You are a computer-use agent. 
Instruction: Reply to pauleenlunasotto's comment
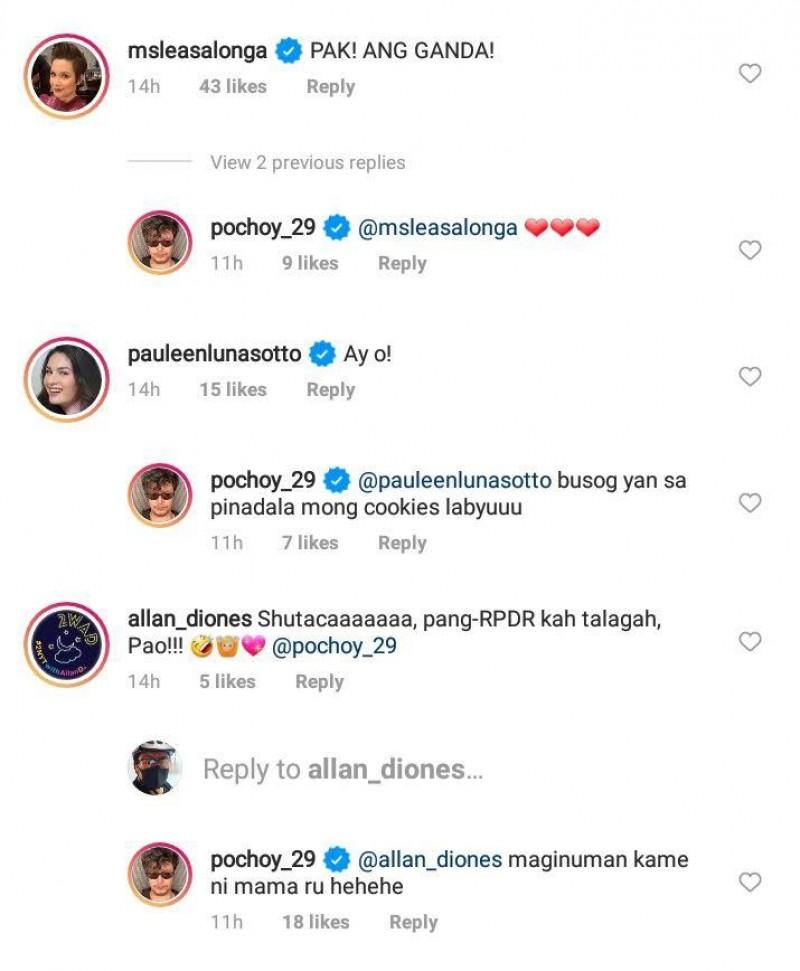(330, 390)
